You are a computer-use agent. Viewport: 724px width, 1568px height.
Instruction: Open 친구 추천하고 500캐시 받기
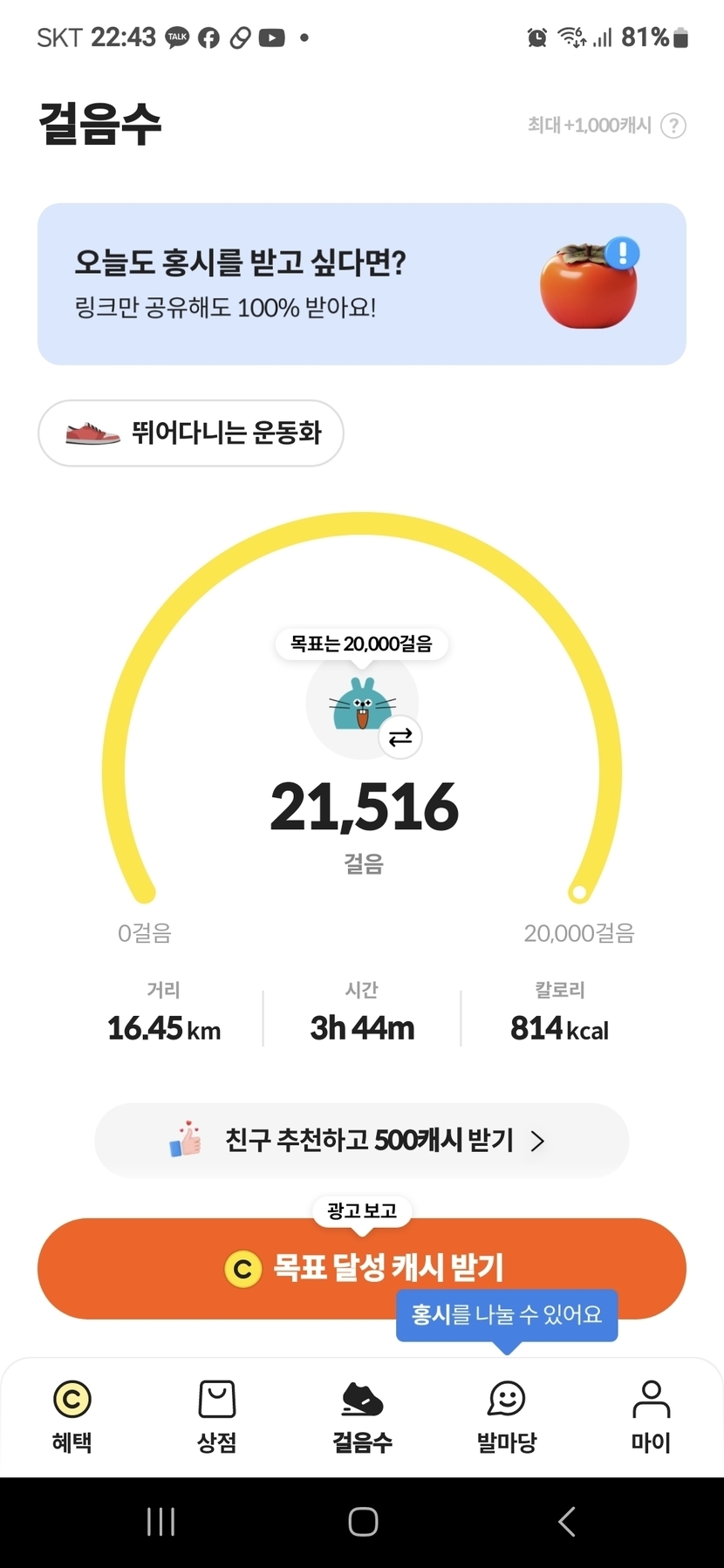(361, 1141)
